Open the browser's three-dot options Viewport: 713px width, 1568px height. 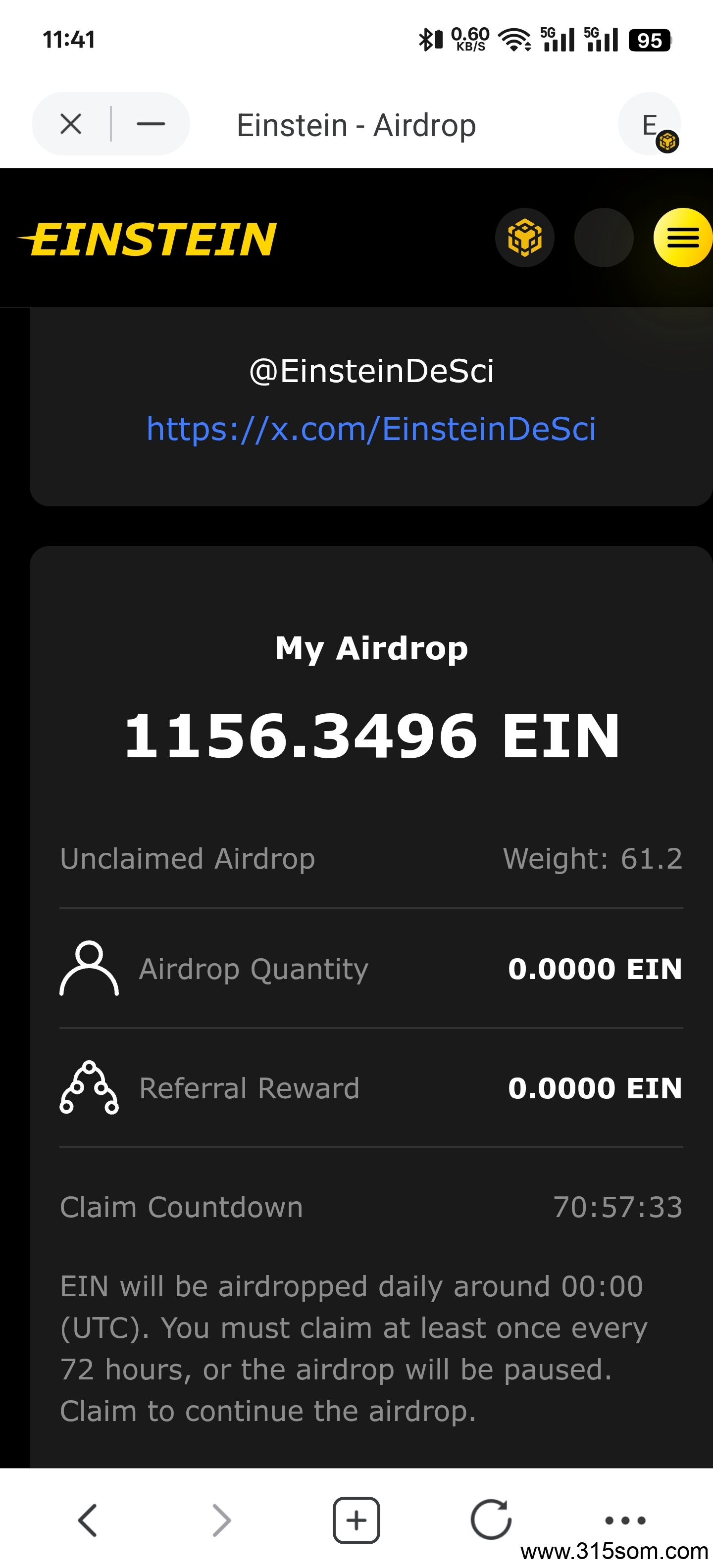pos(625,1520)
